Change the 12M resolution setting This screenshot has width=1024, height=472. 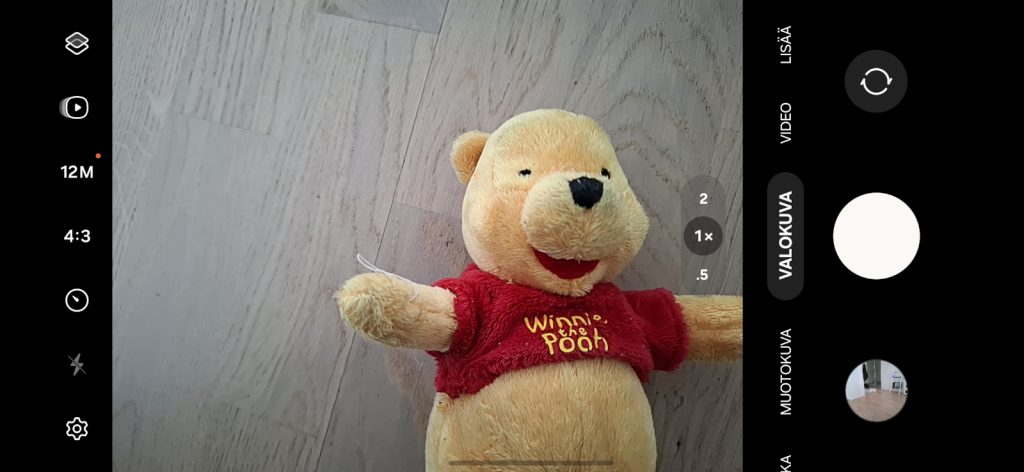[x=77, y=172]
